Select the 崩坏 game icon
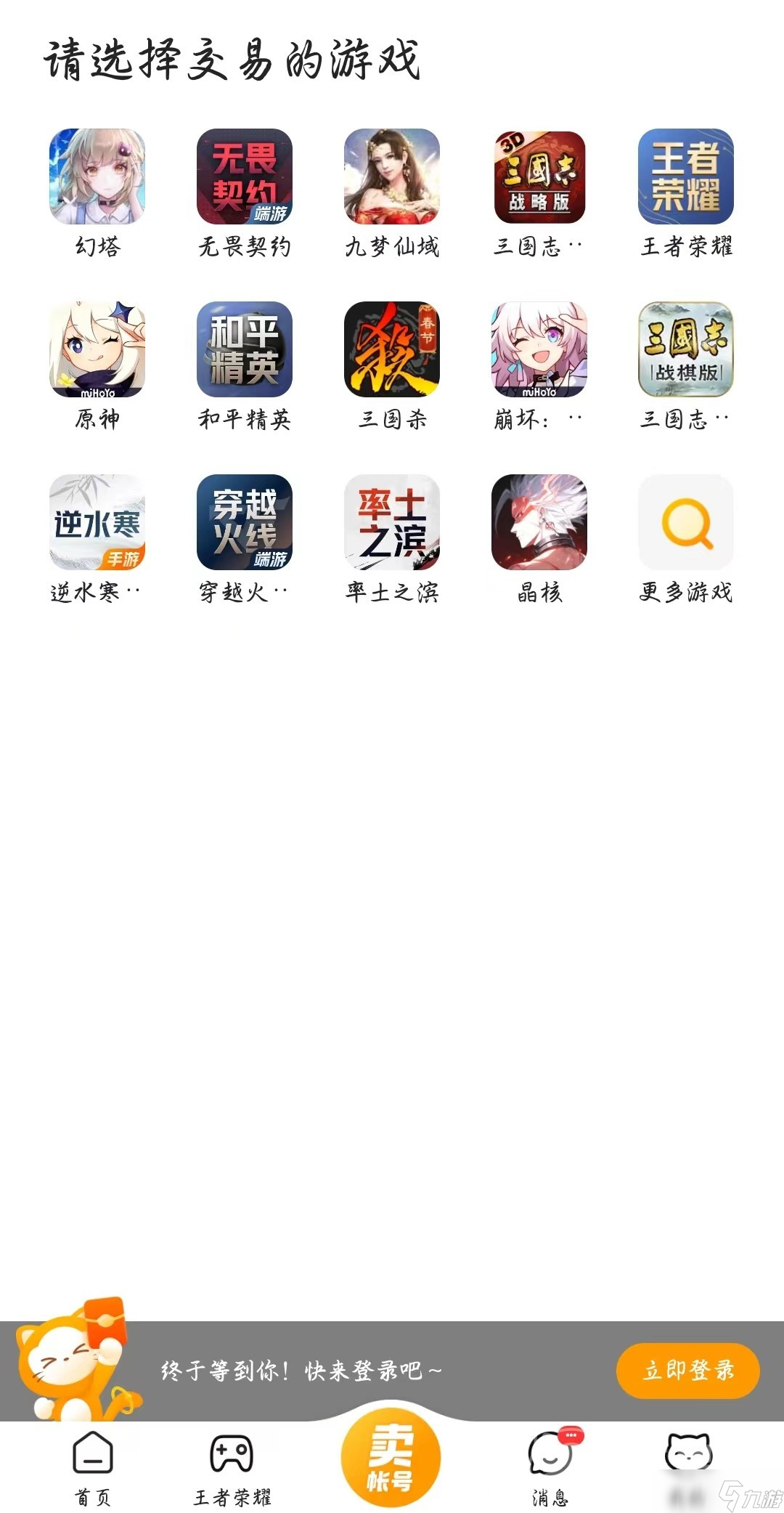 (x=539, y=351)
